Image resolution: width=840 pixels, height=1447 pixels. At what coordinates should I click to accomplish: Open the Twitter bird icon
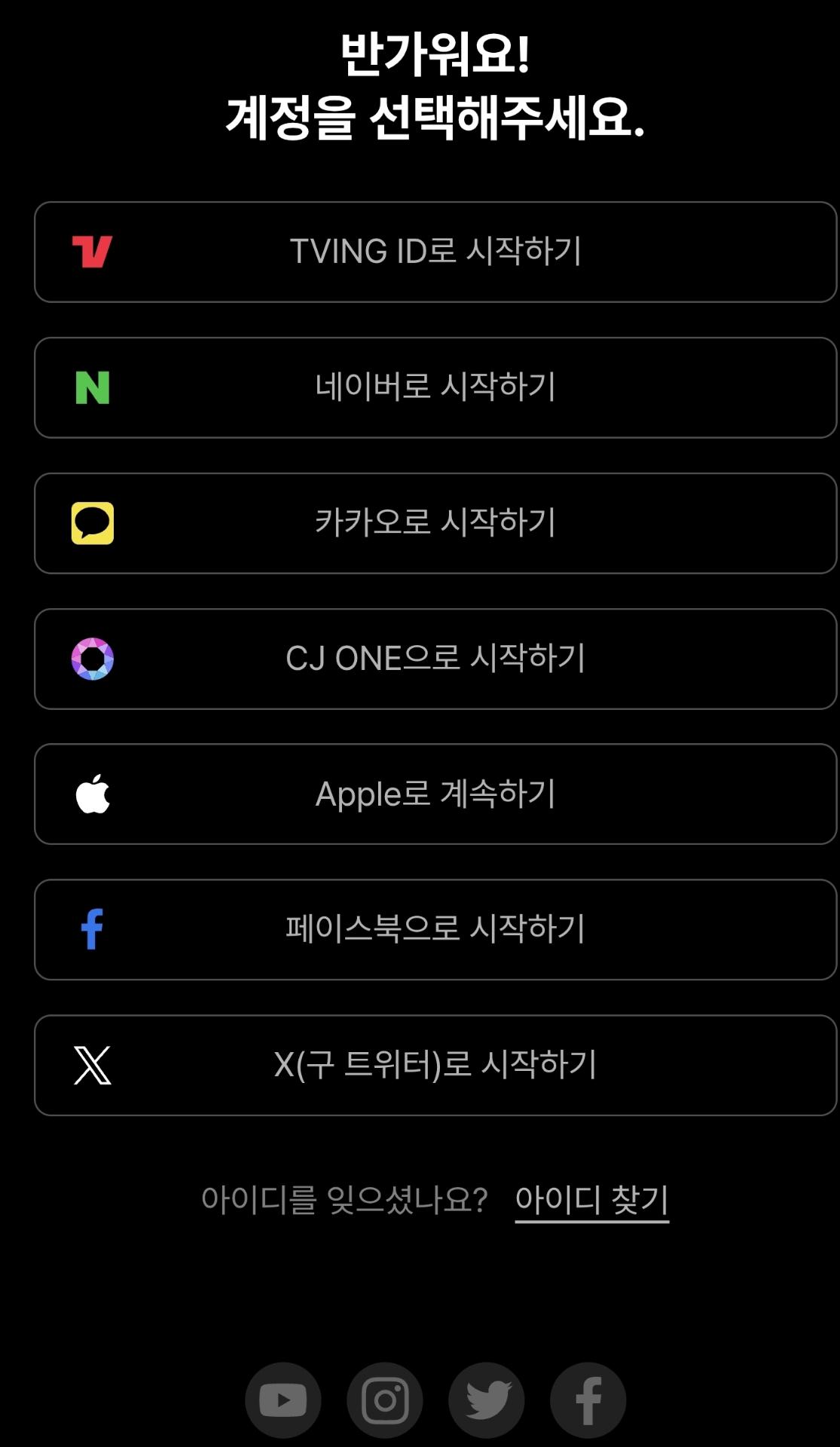[x=487, y=1400]
